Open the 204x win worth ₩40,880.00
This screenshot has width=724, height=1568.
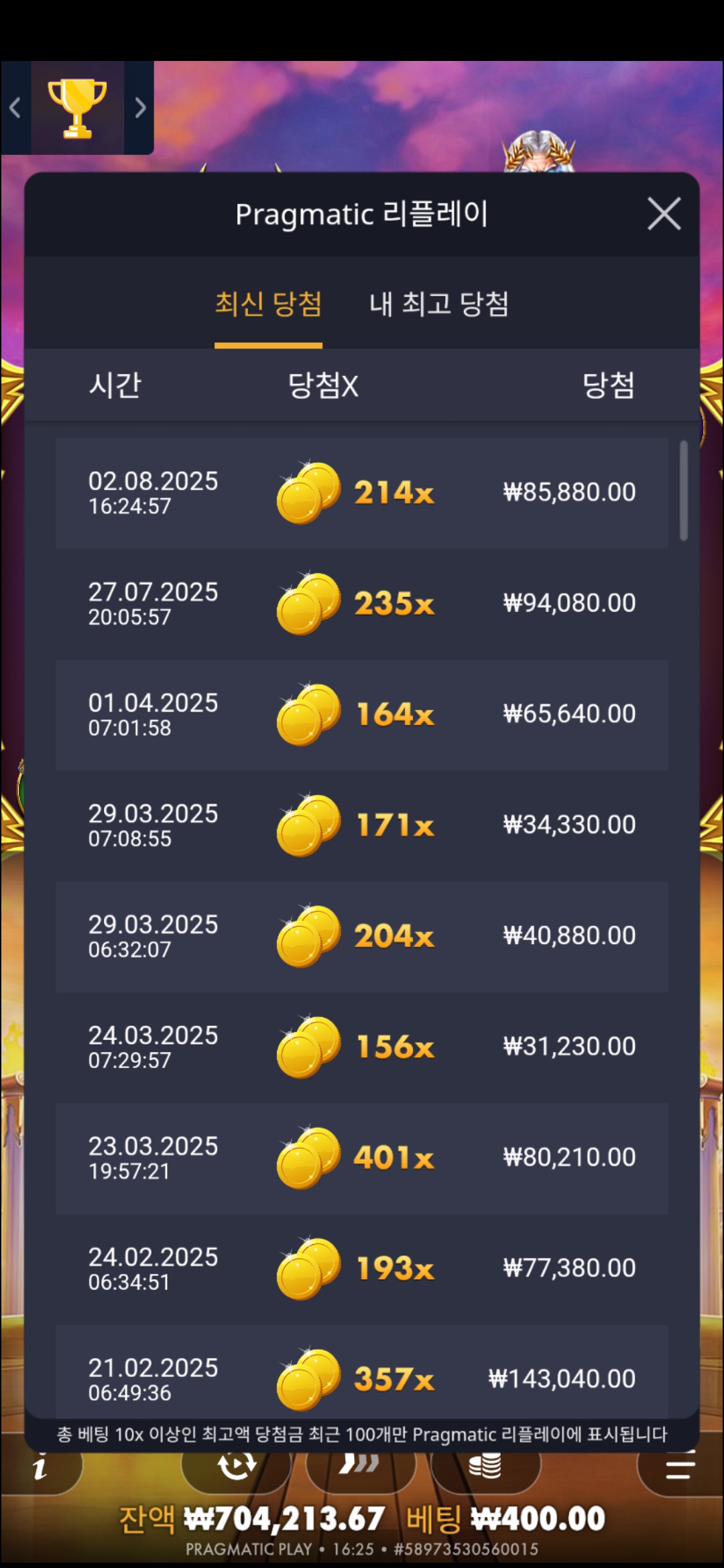tap(362, 936)
